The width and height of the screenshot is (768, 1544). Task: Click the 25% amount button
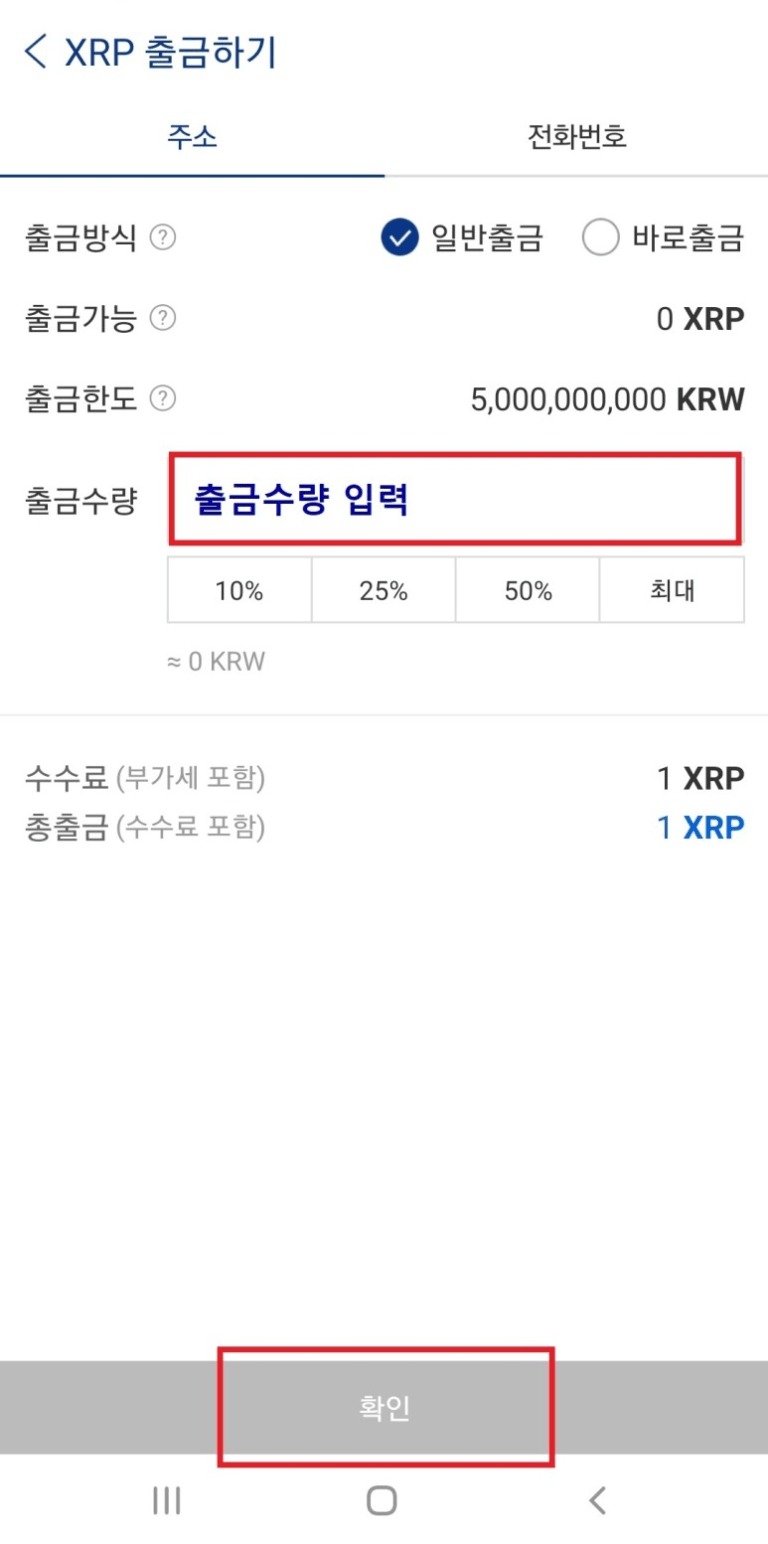coord(383,590)
